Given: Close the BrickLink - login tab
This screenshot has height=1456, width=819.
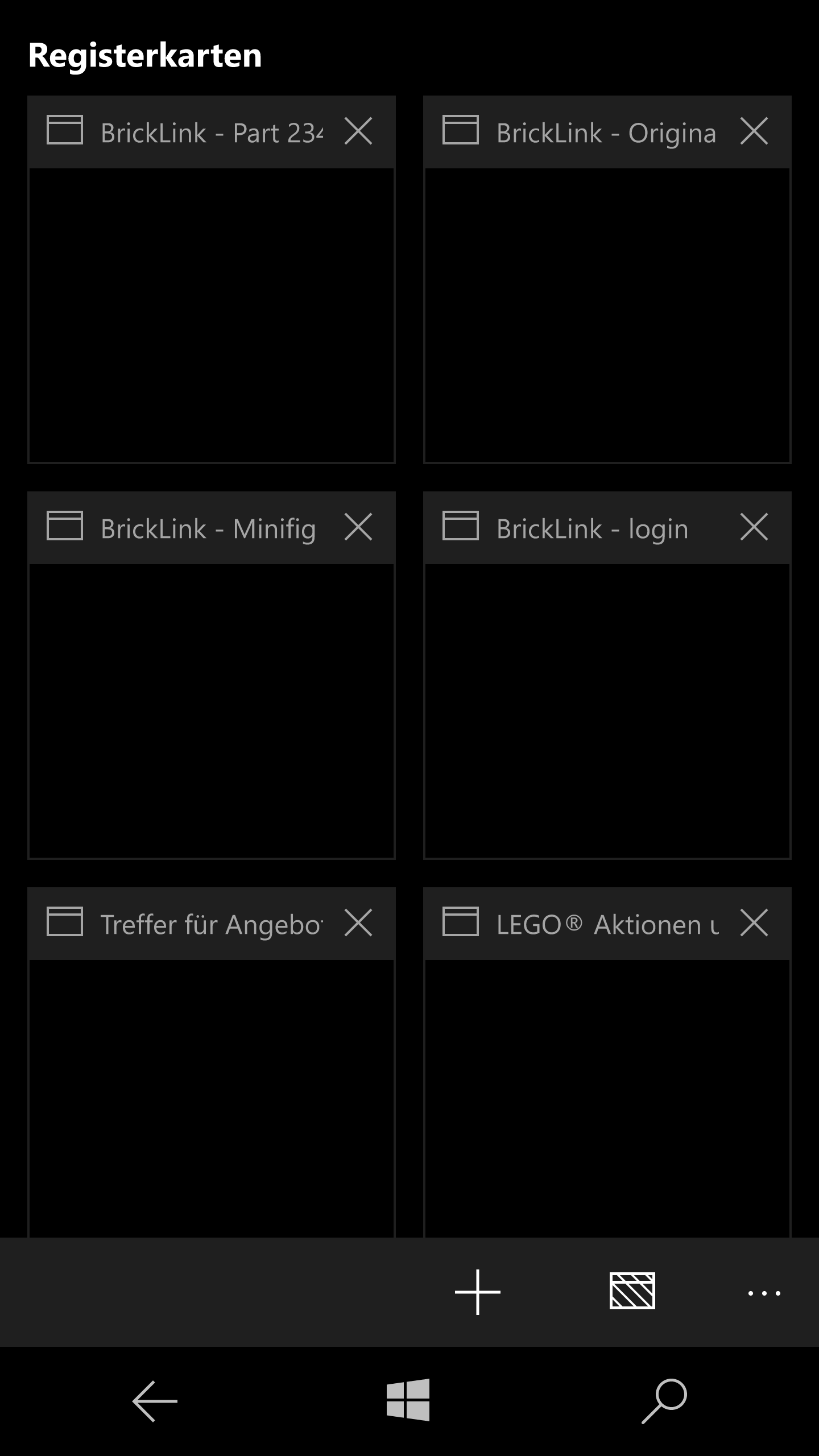Looking at the screenshot, I should [754, 527].
